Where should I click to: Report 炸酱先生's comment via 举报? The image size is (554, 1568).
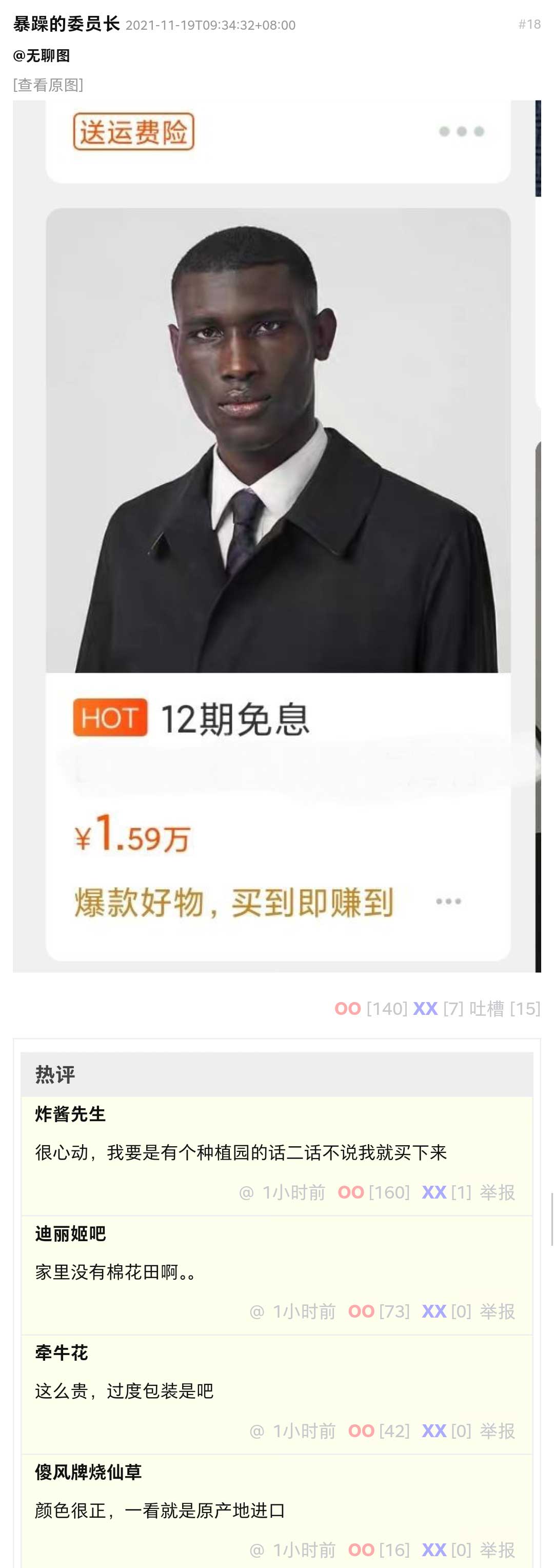498,1192
